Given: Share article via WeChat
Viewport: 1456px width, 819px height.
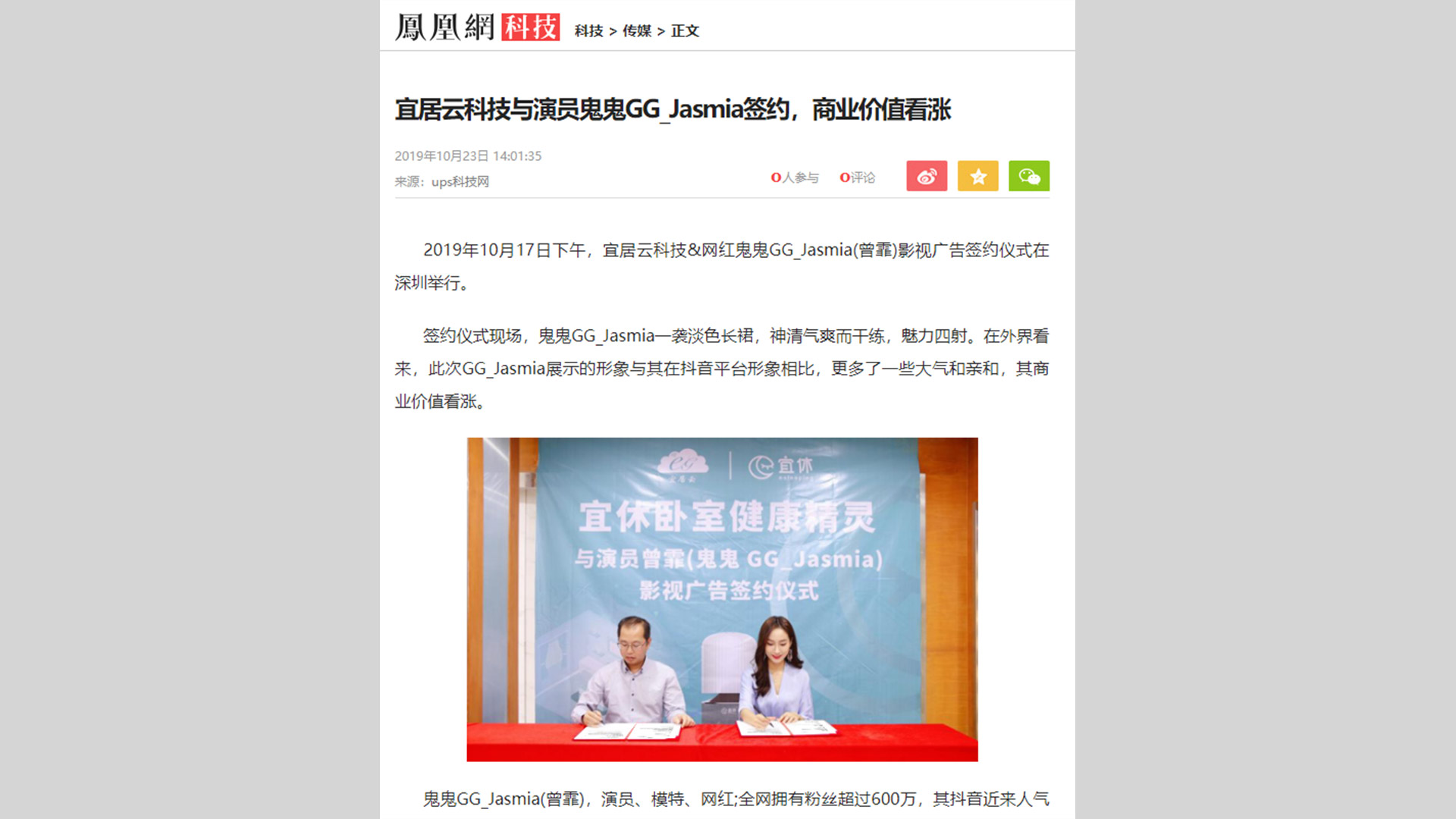Looking at the screenshot, I should point(1028,176).
